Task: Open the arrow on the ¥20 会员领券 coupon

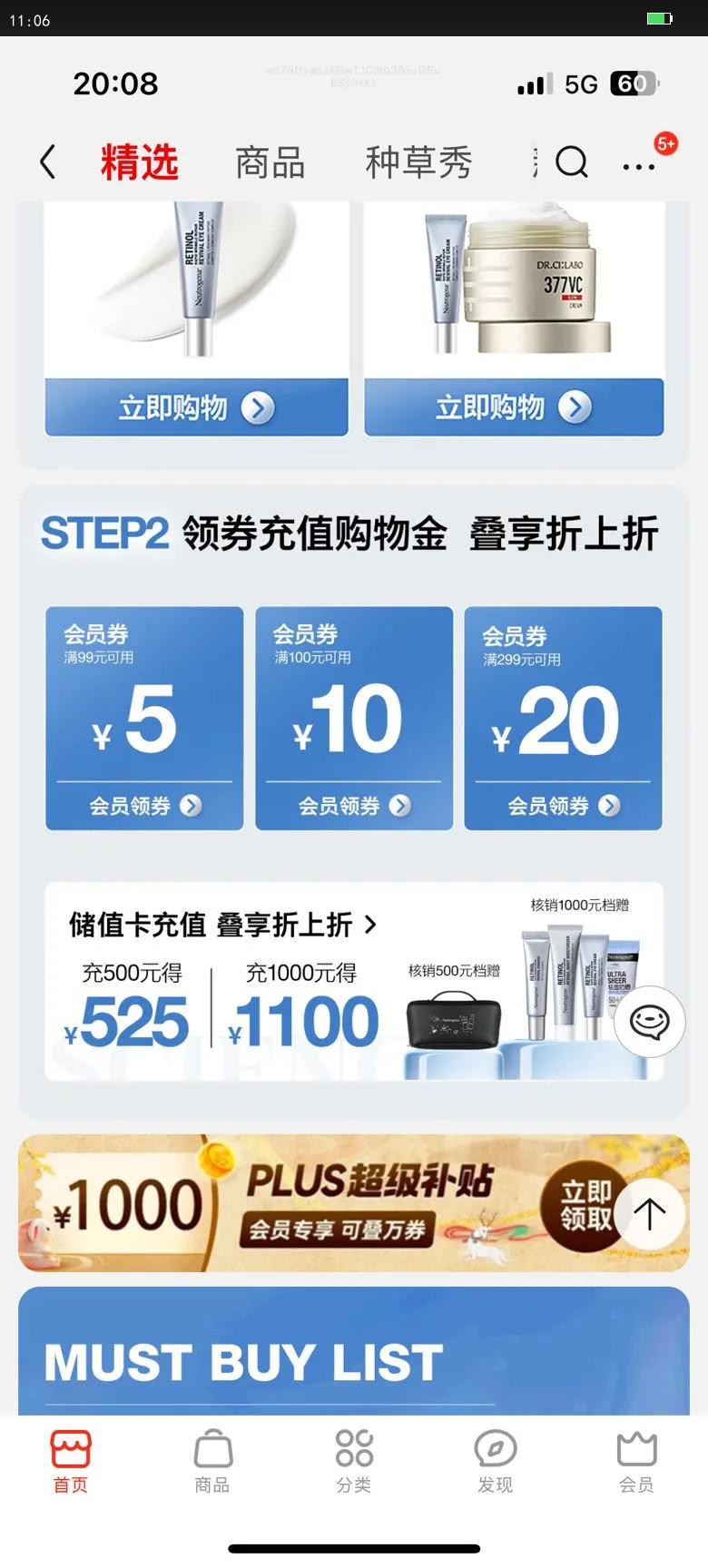Action: (610, 805)
